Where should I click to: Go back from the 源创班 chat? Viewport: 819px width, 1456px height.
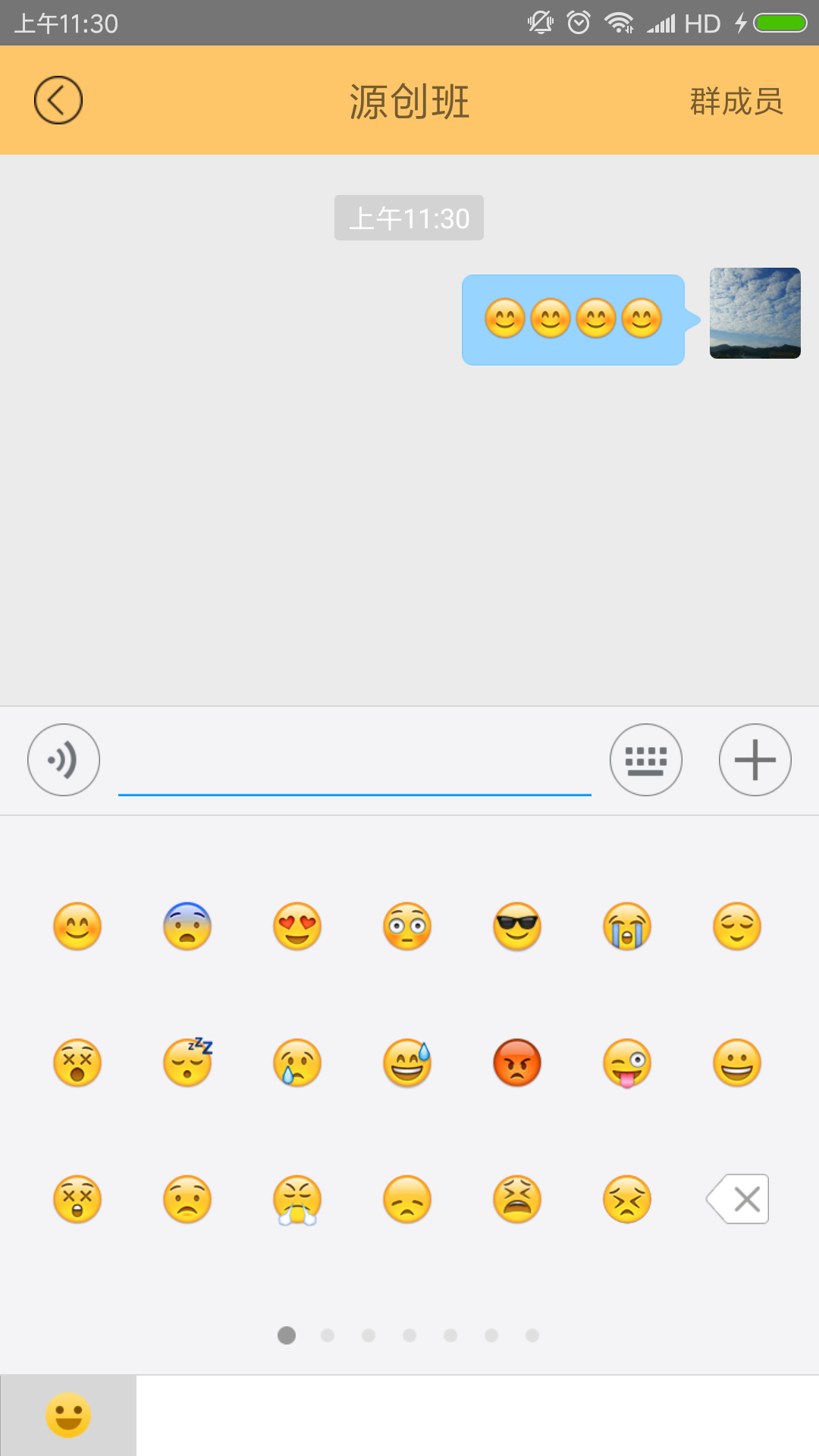tap(58, 100)
